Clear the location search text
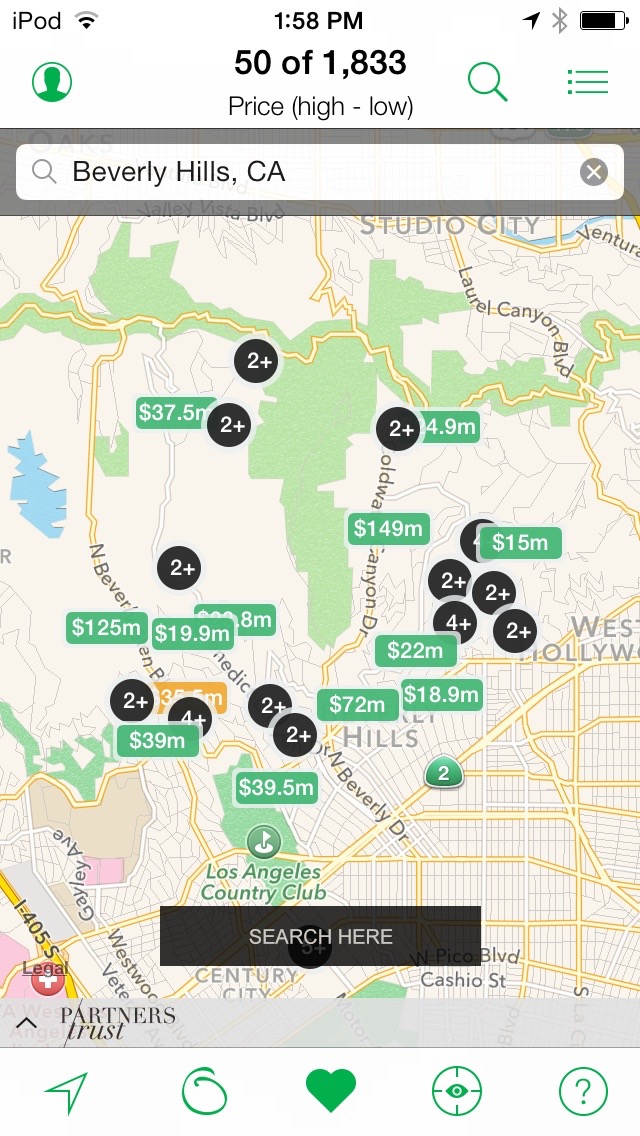 pyautogui.click(x=594, y=172)
